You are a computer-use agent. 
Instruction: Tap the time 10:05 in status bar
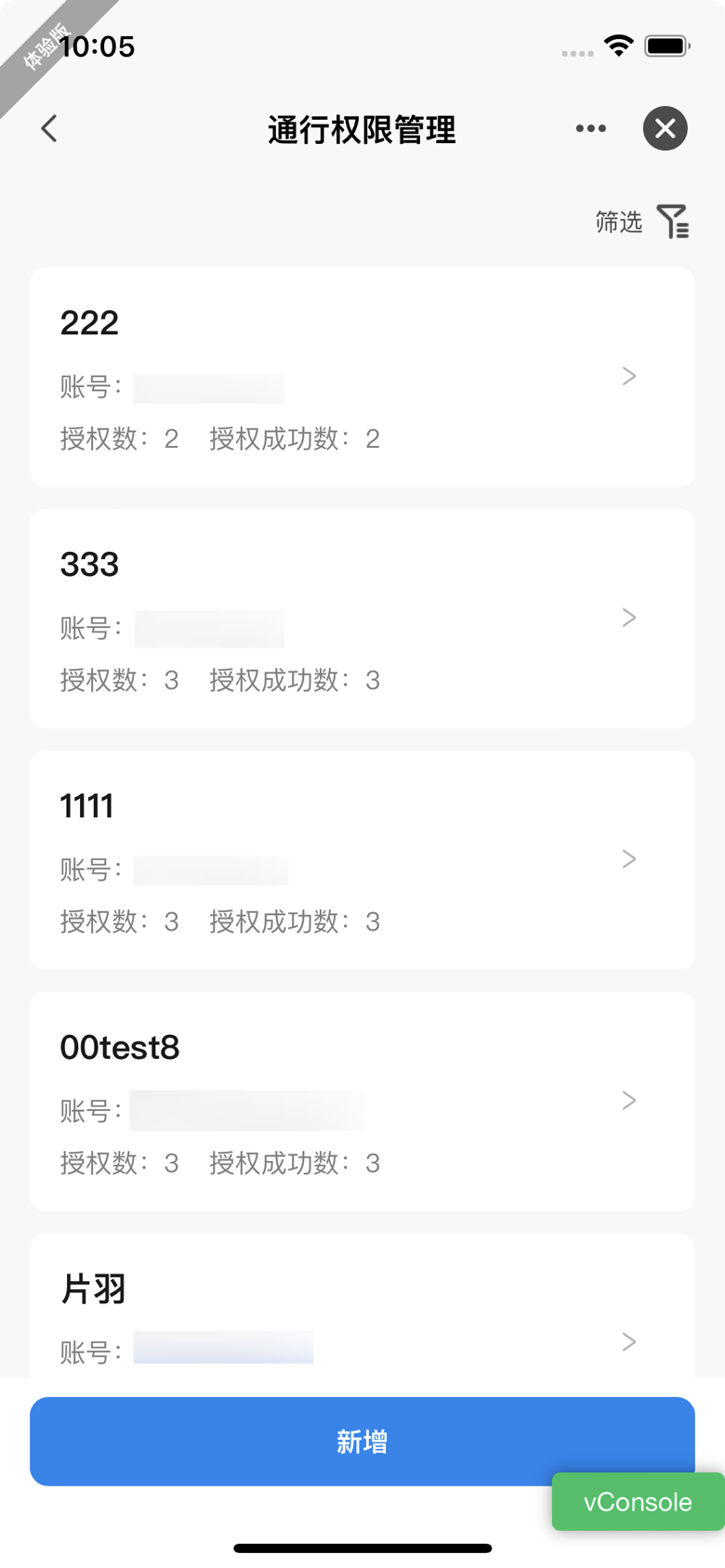[x=96, y=46]
